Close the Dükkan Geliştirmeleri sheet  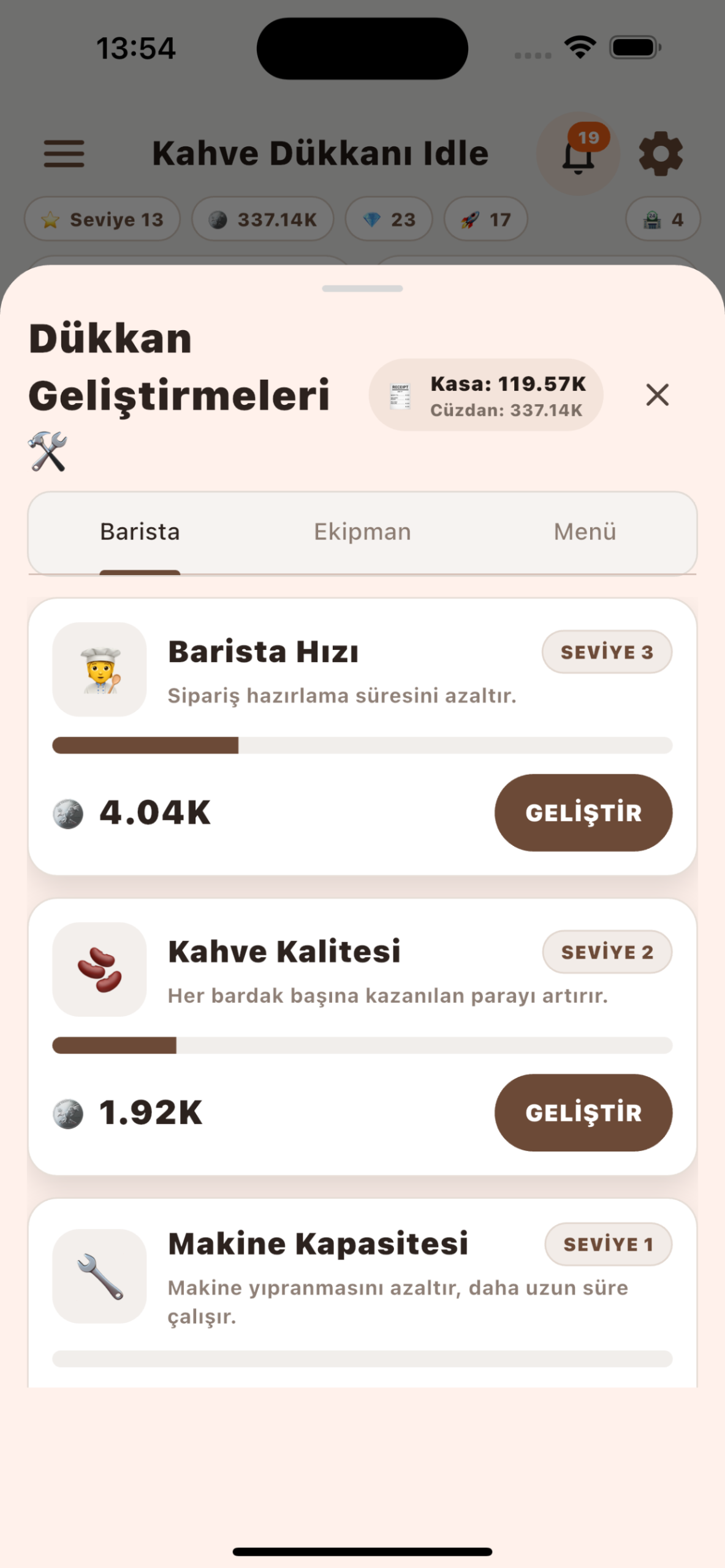(657, 395)
